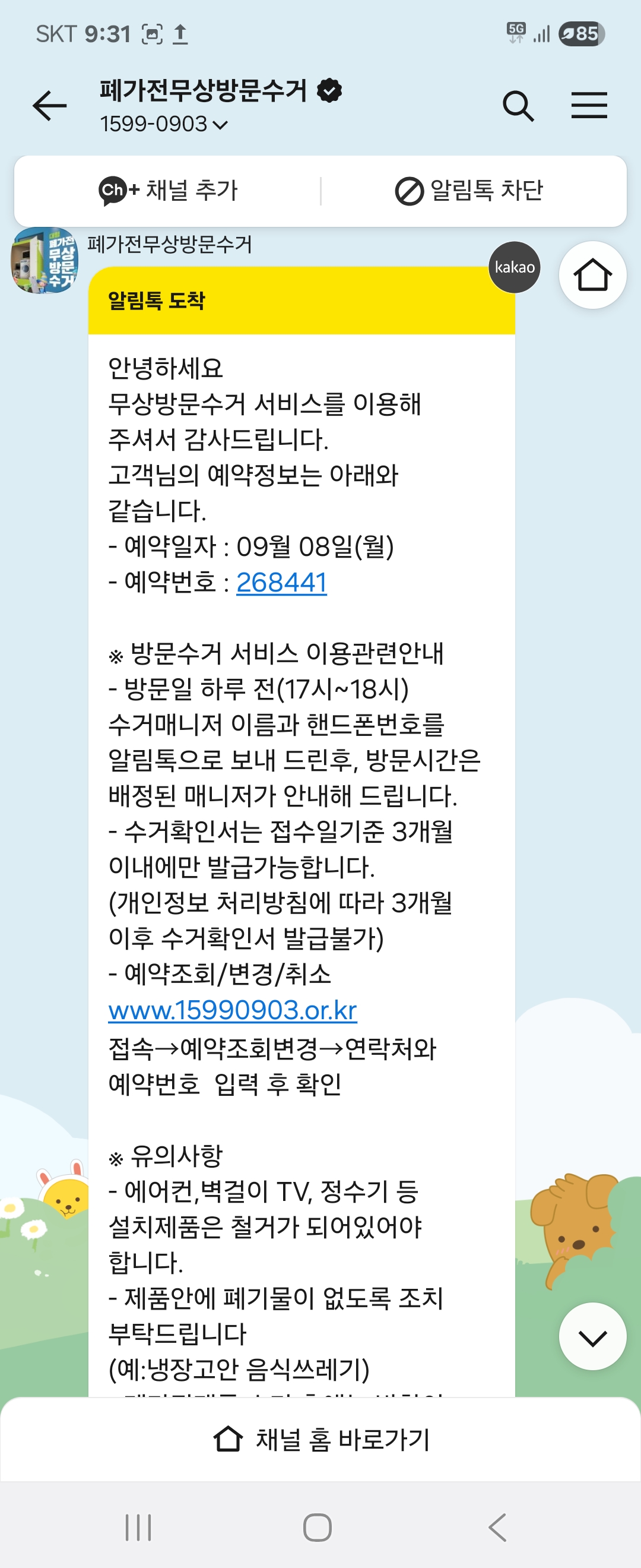Image resolution: width=641 pixels, height=1568 pixels.
Task: Open recent apps from the navigation bar
Action: (138, 1527)
